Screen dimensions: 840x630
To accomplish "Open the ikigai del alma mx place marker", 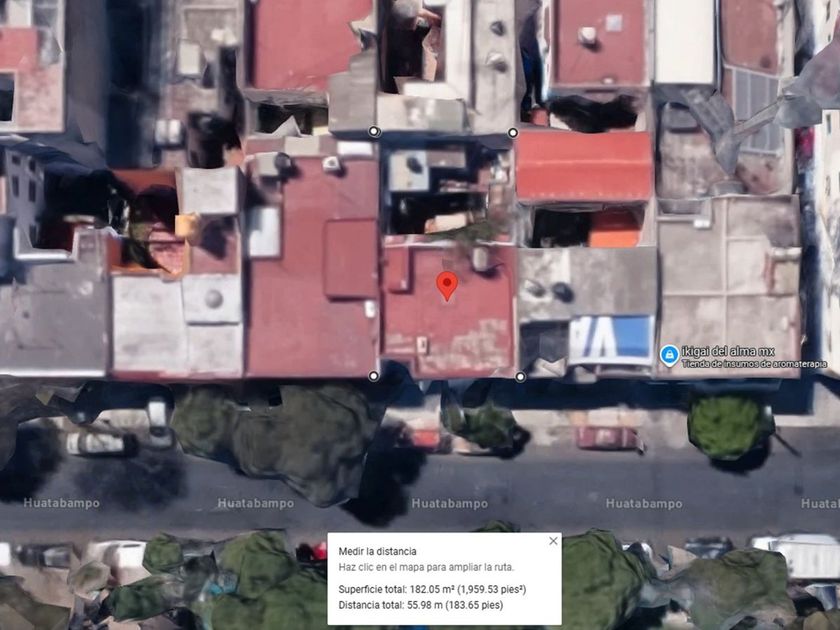I will click(x=669, y=355).
